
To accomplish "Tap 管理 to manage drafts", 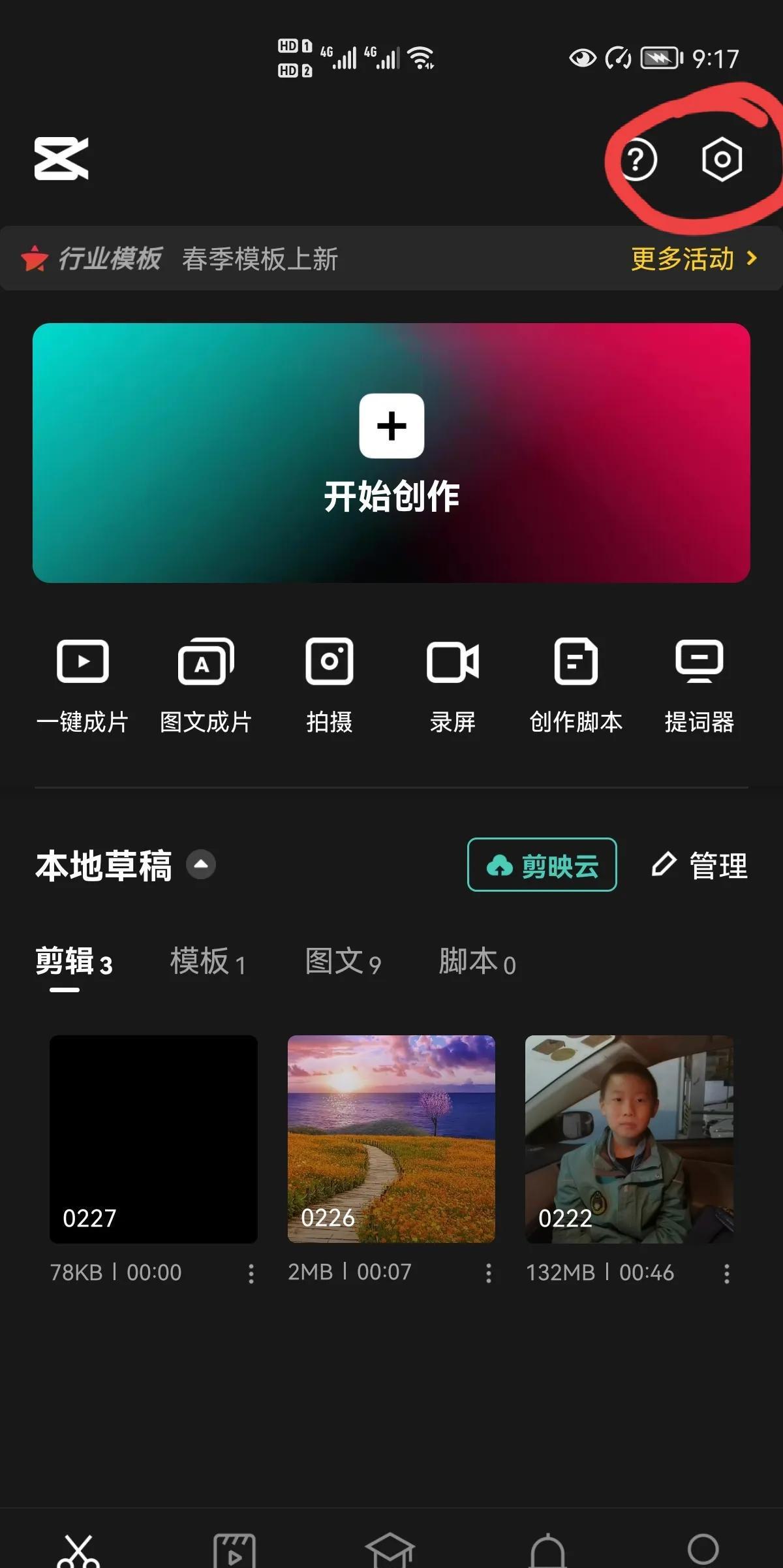I will coord(699,866).
